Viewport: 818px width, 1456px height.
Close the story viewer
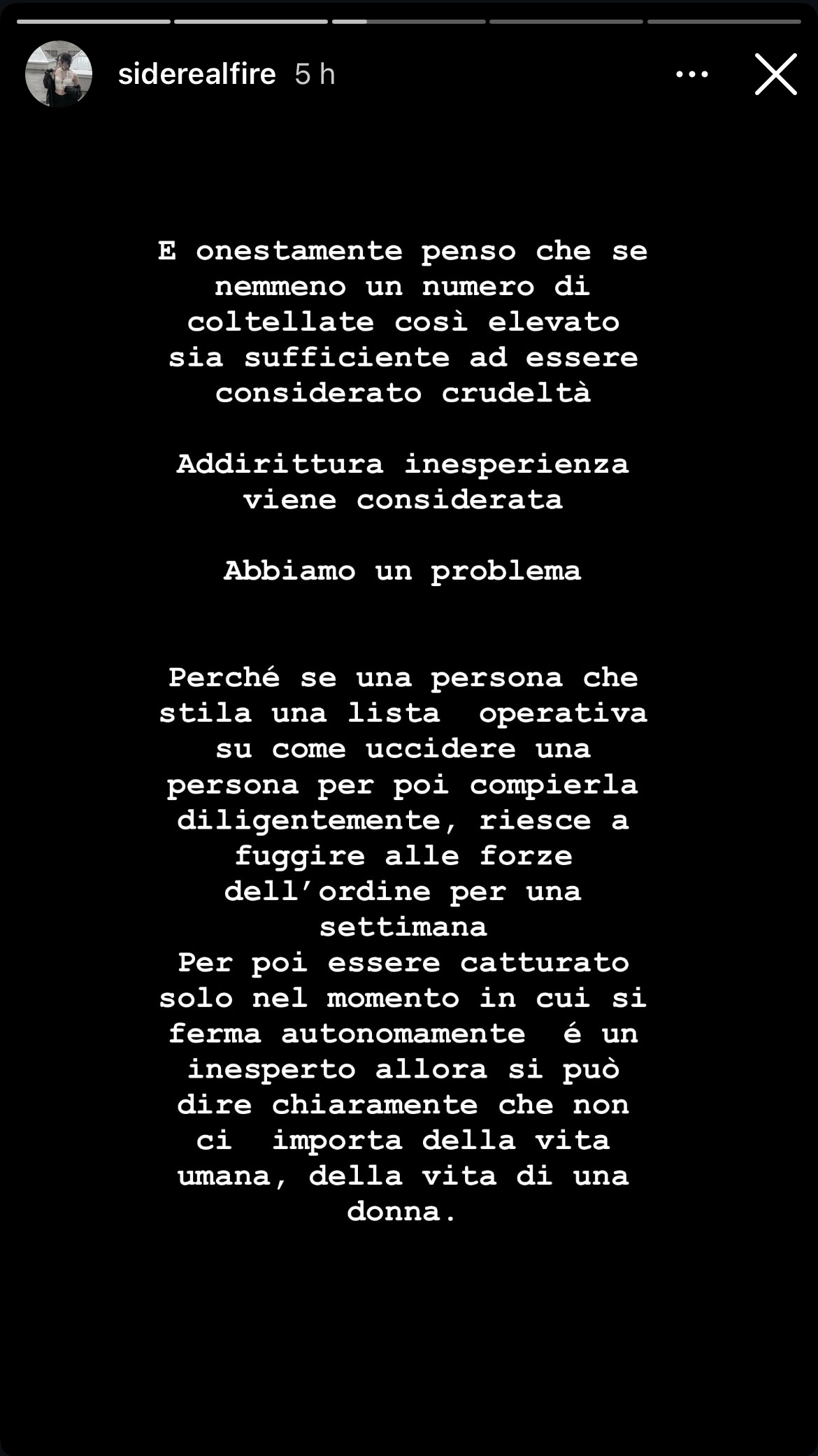[775, 74]
